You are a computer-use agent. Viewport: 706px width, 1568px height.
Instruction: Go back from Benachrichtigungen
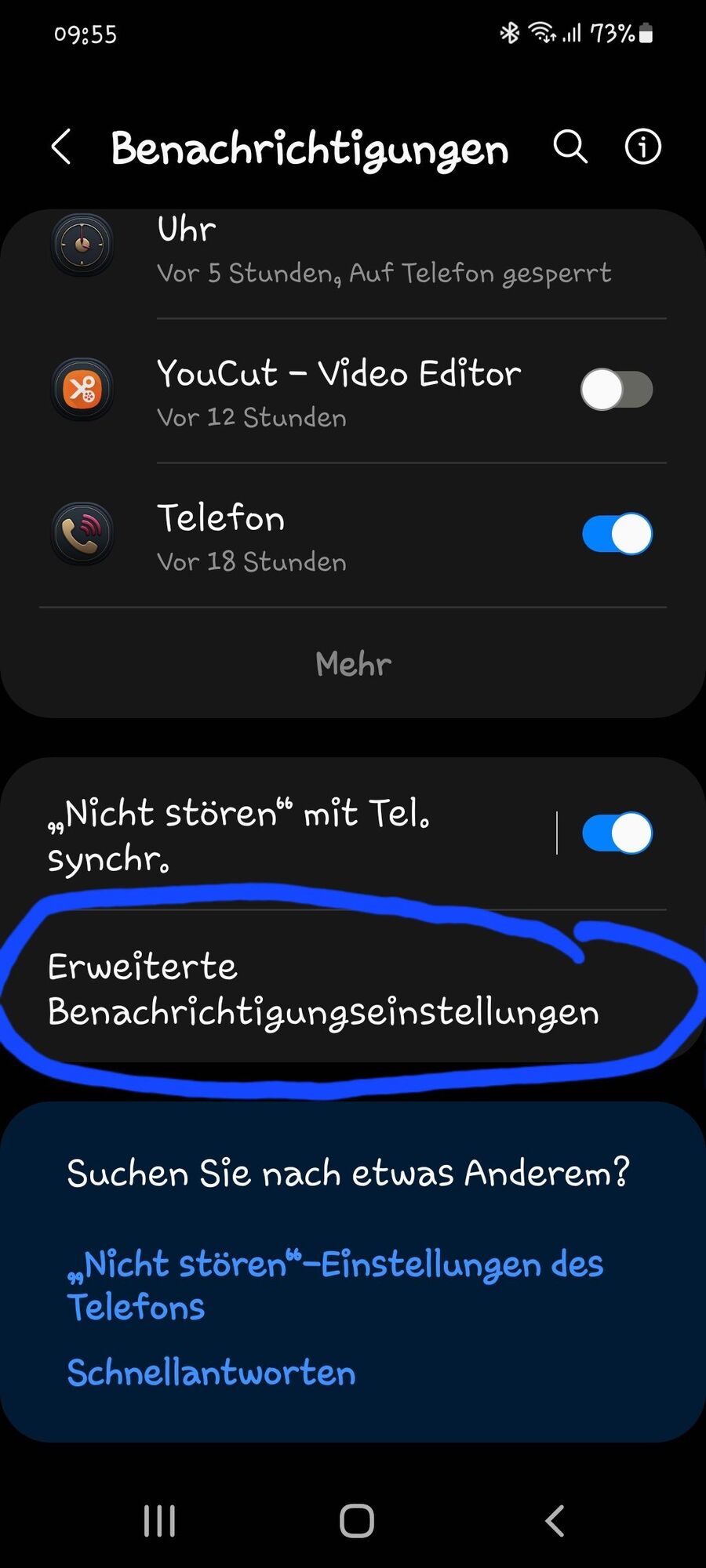click(x=61, y=147)
